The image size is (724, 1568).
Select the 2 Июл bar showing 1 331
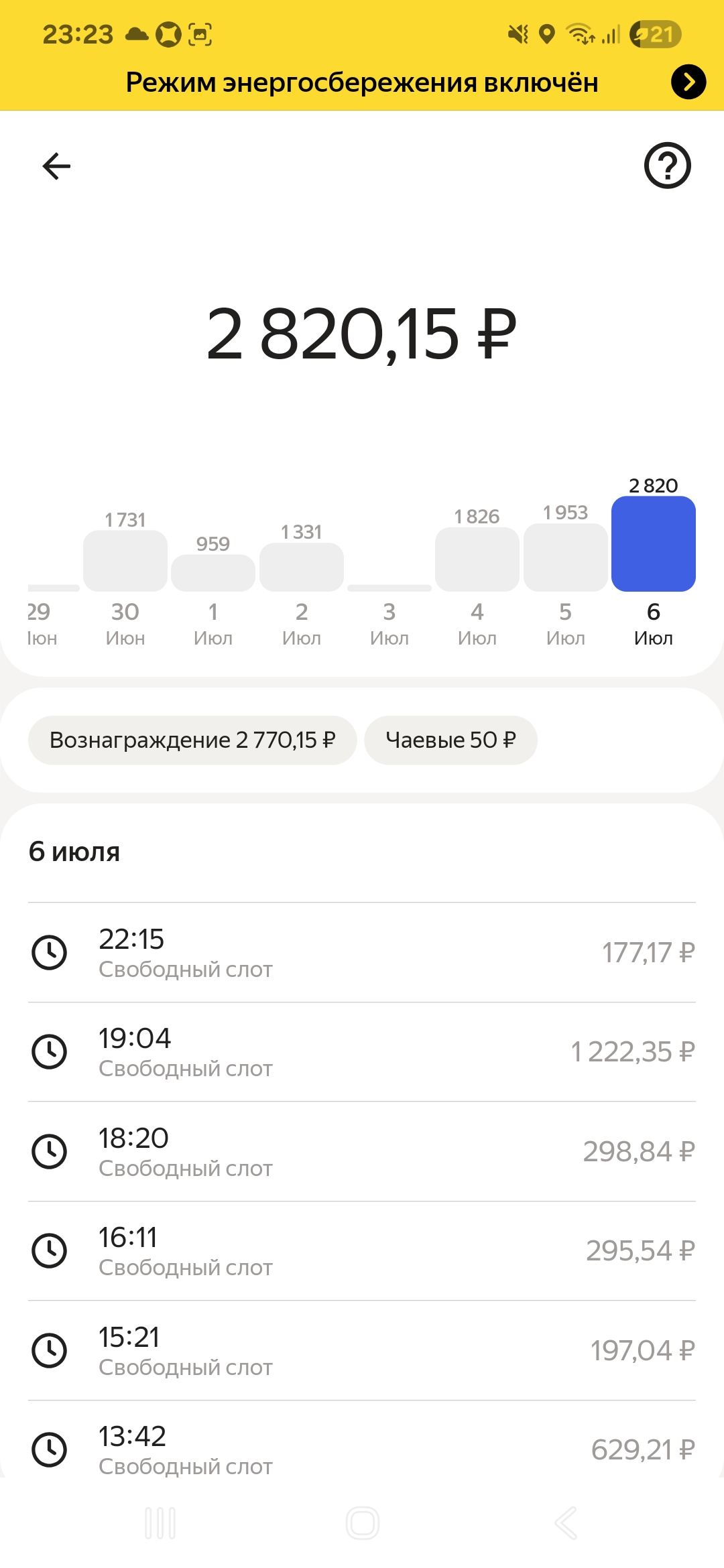tap(302, 567)
